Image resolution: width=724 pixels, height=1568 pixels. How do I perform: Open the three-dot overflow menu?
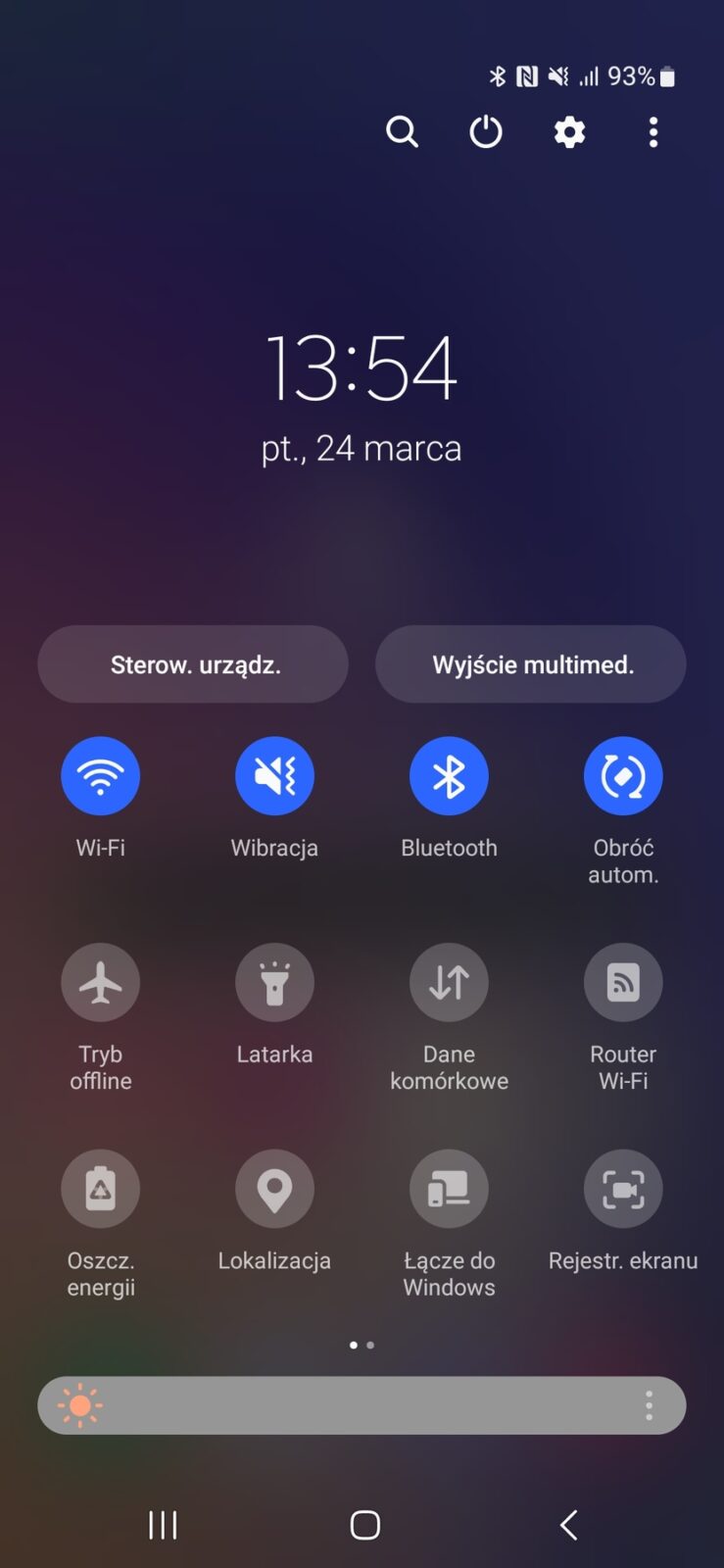[x=653, y=131]
